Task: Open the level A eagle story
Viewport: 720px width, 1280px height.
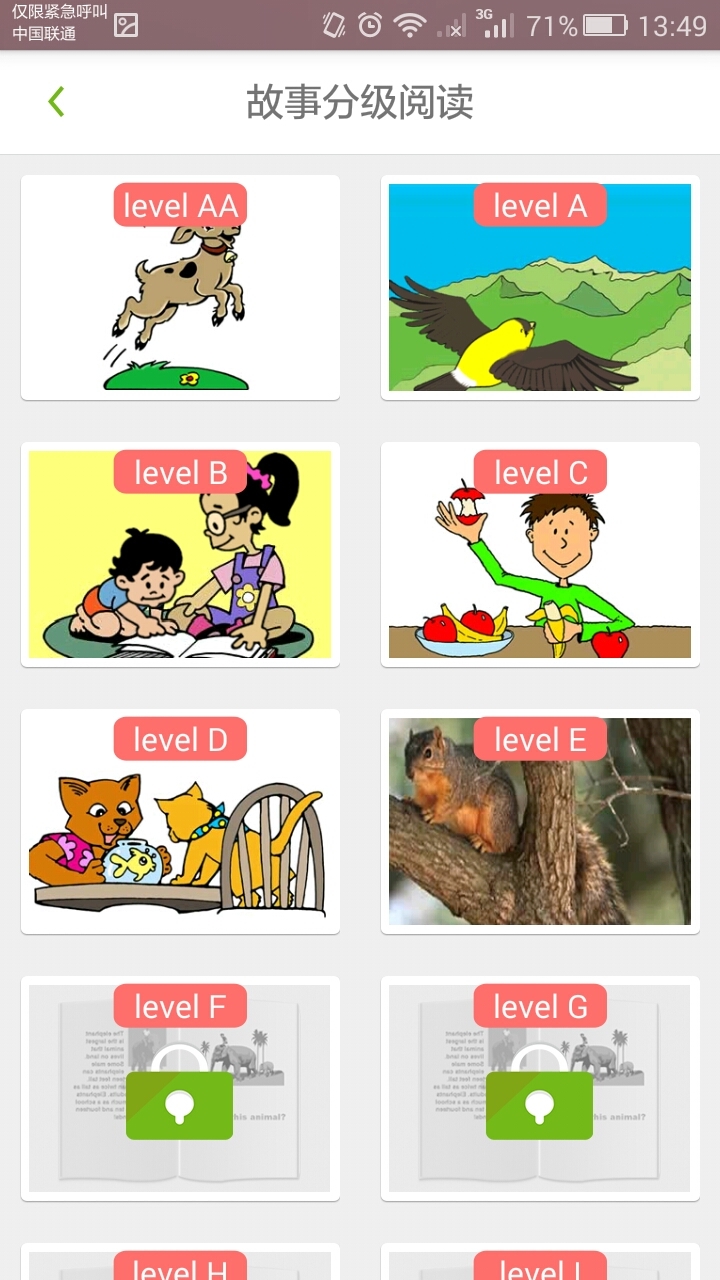Action: point(540,288)
